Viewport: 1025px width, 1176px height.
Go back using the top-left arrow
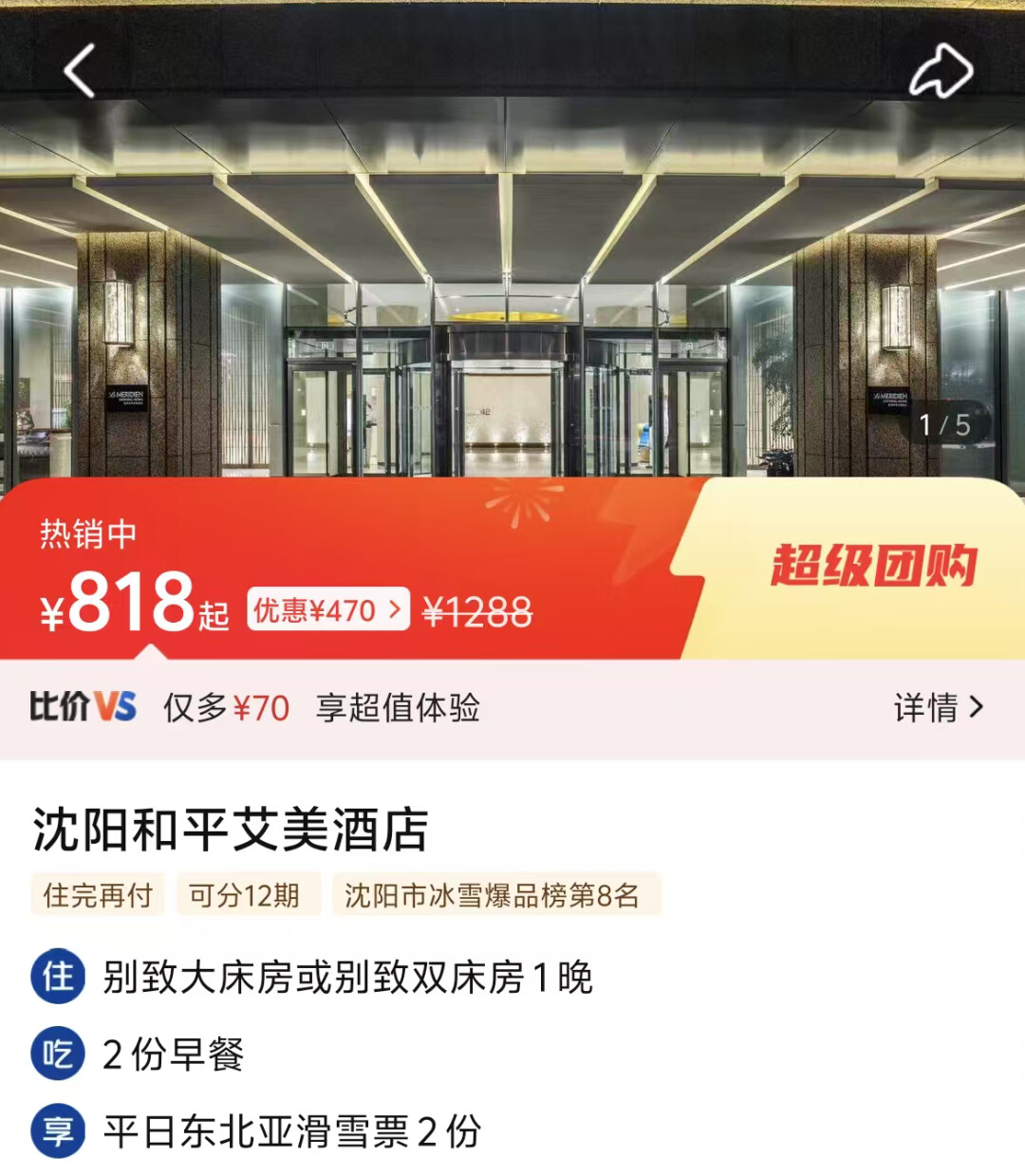(x=80, y=70)
